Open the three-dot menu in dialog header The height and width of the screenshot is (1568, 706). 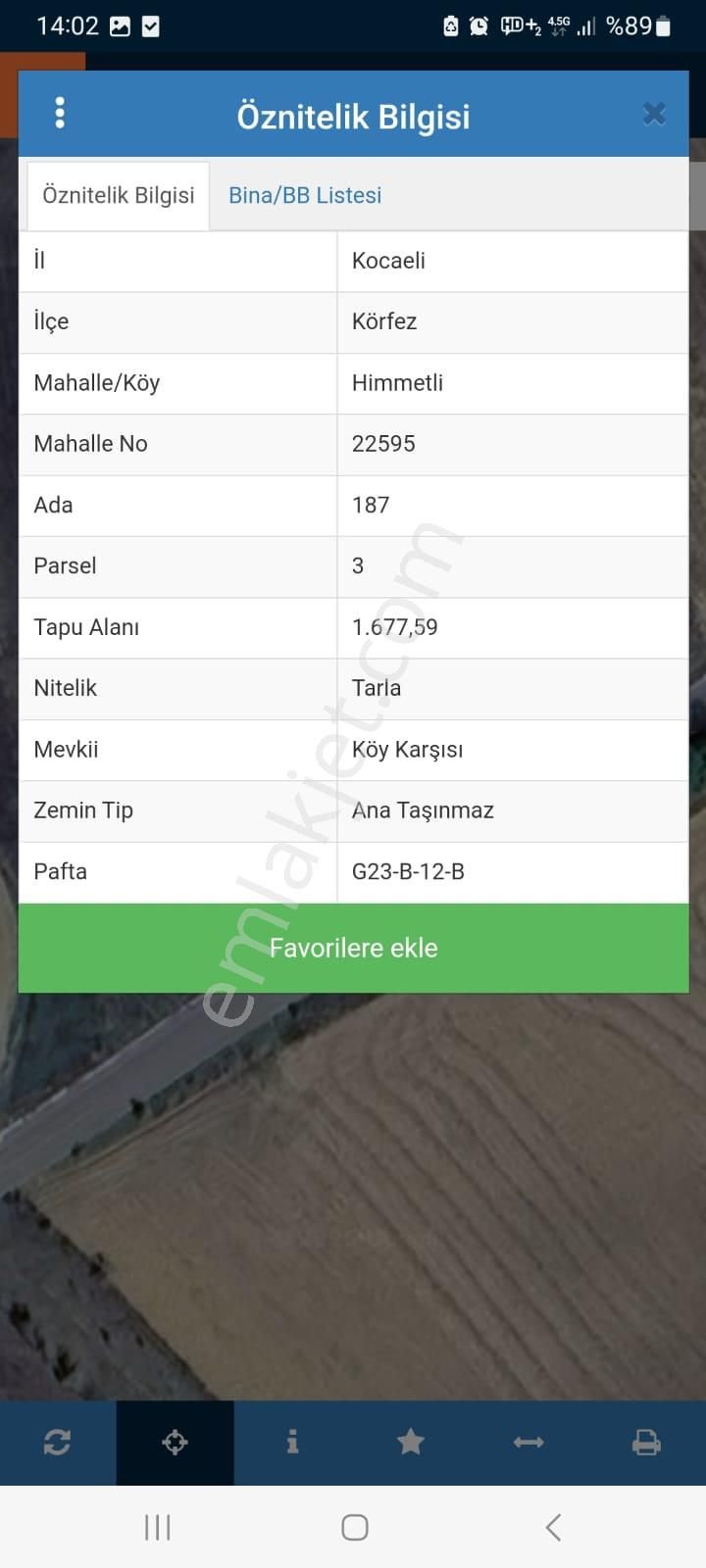60,114
